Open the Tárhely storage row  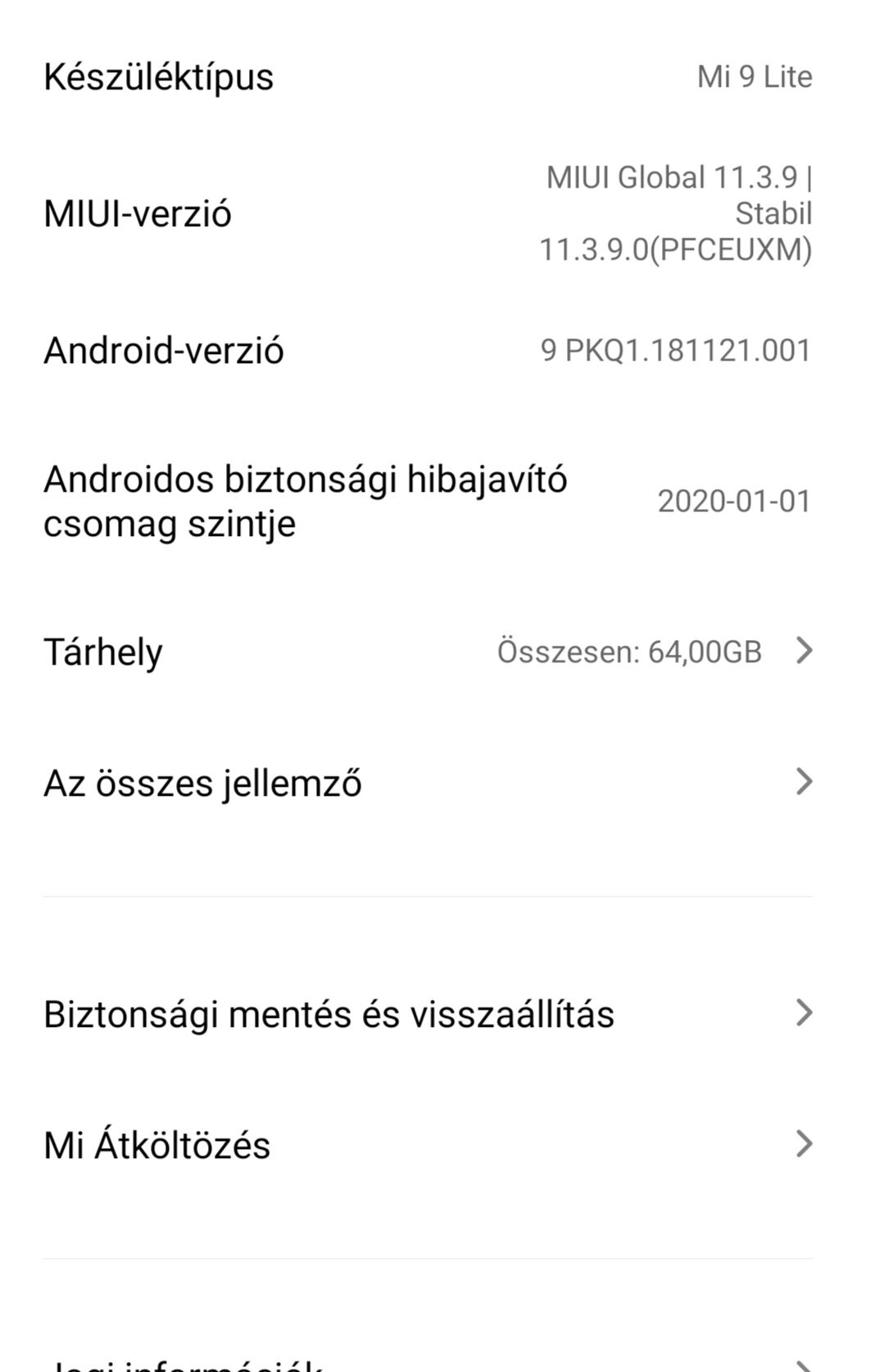(428, 652)
